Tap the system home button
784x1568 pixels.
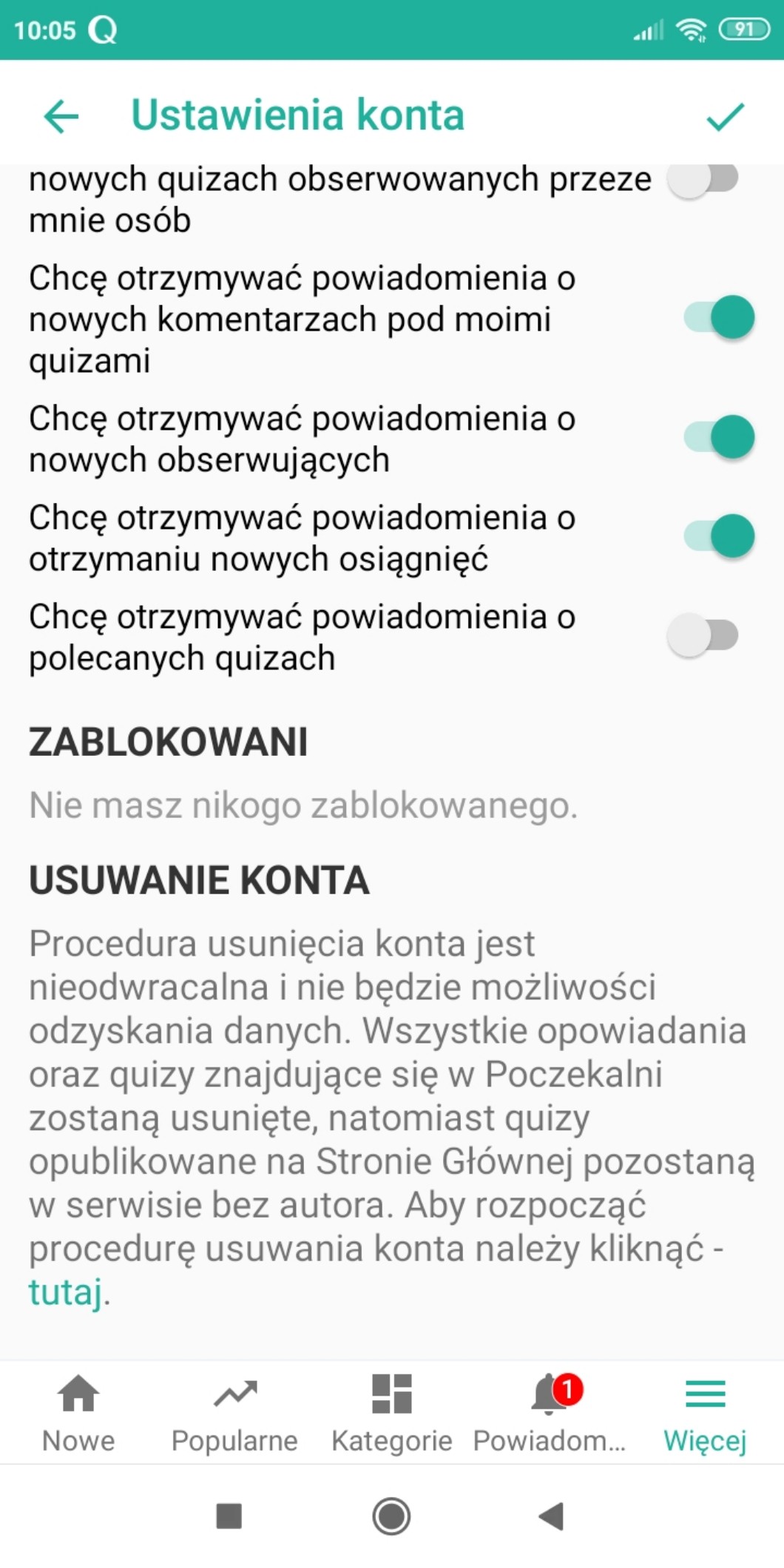391,1516
